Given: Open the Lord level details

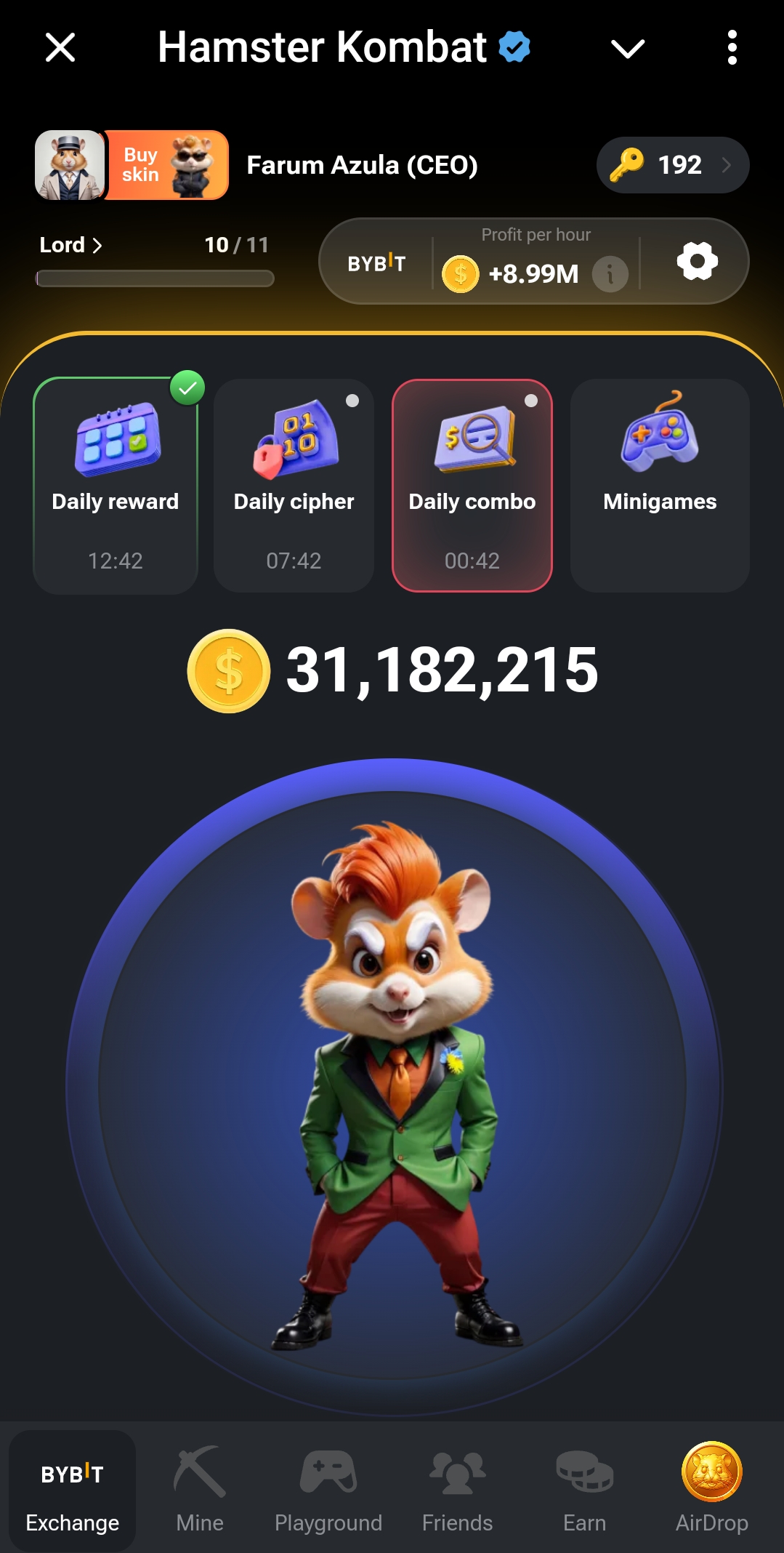Looking at the screenshot, I should (x=70, y=245).
